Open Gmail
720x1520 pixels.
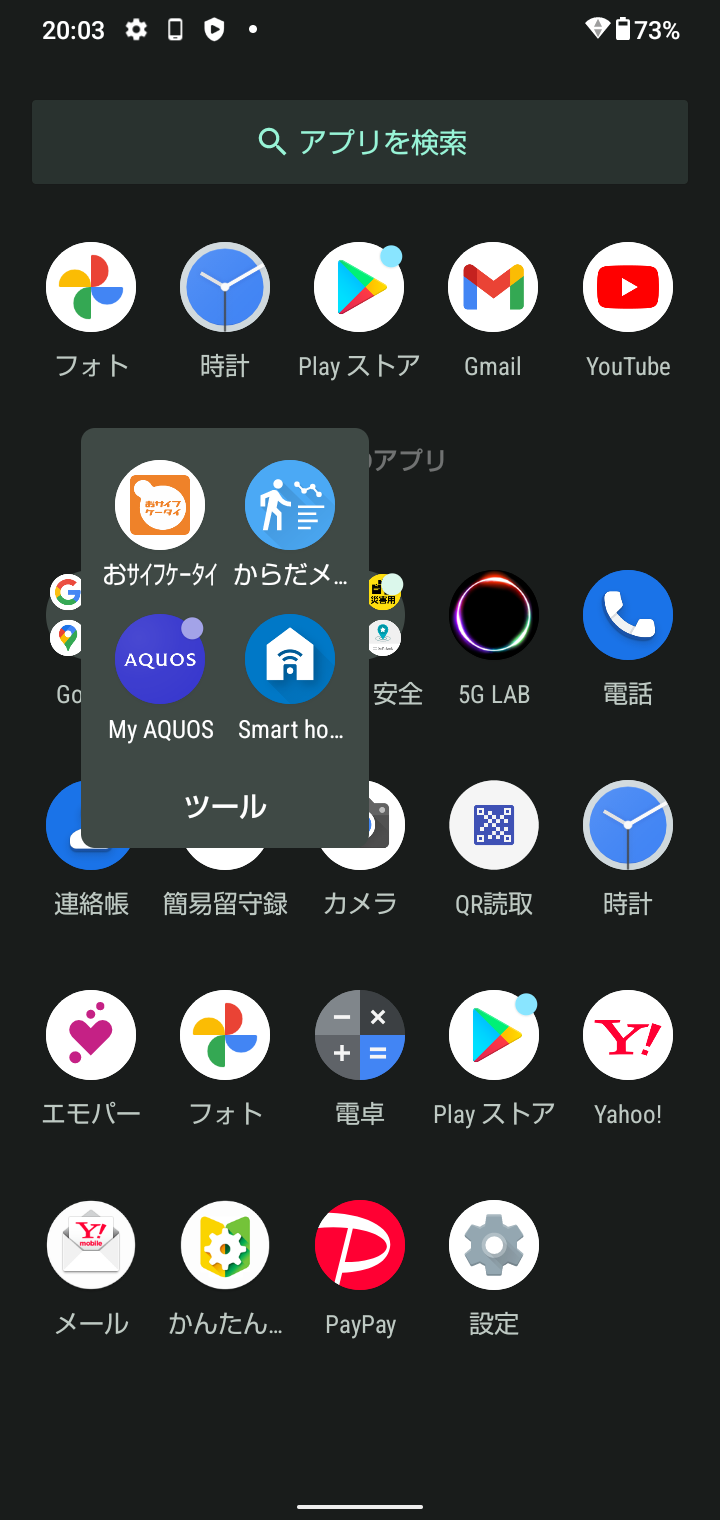(493, 288)
